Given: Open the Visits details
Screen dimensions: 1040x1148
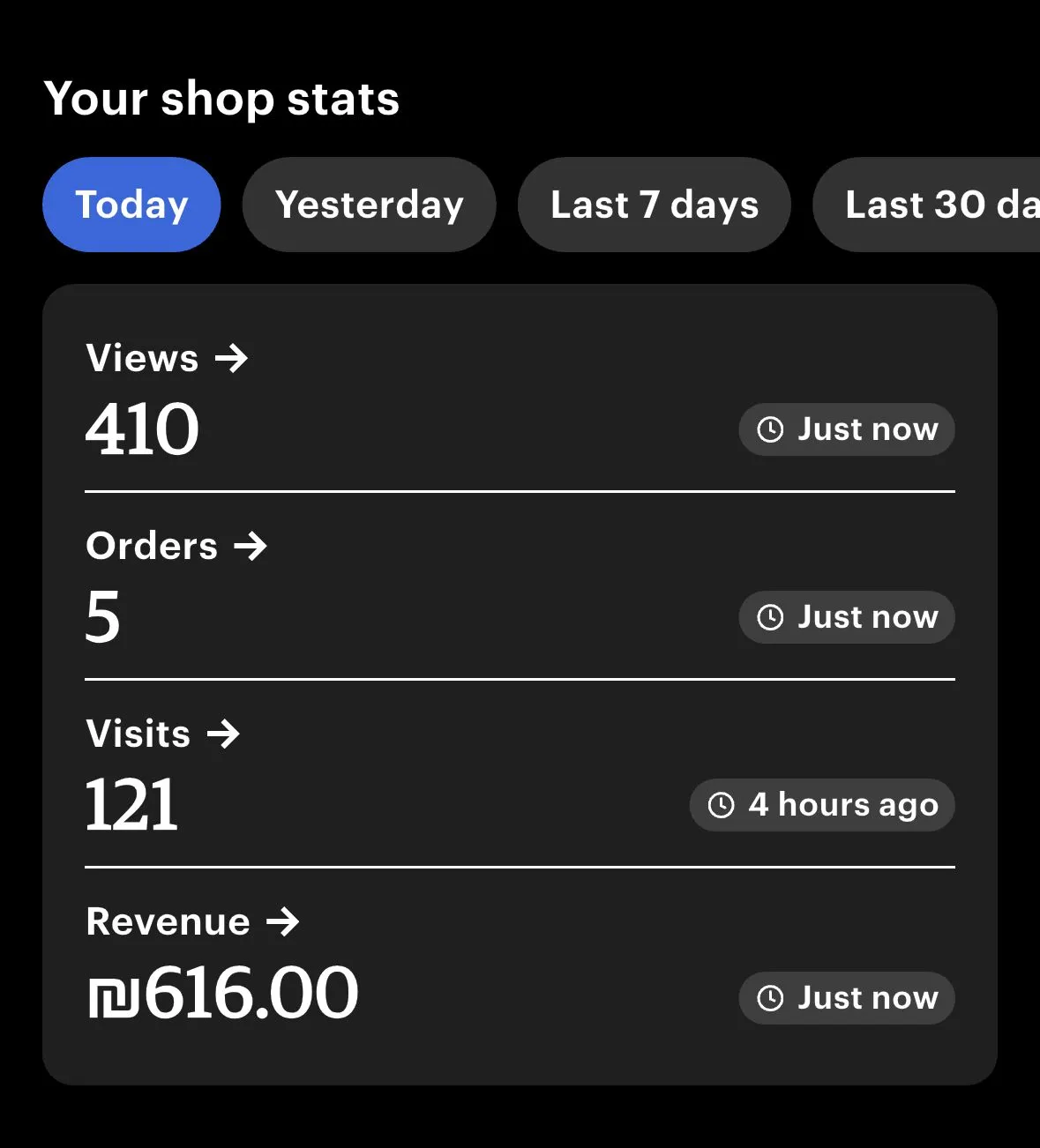Looking at the screenshot, I should pyautogui.click(x=163, y=734).
